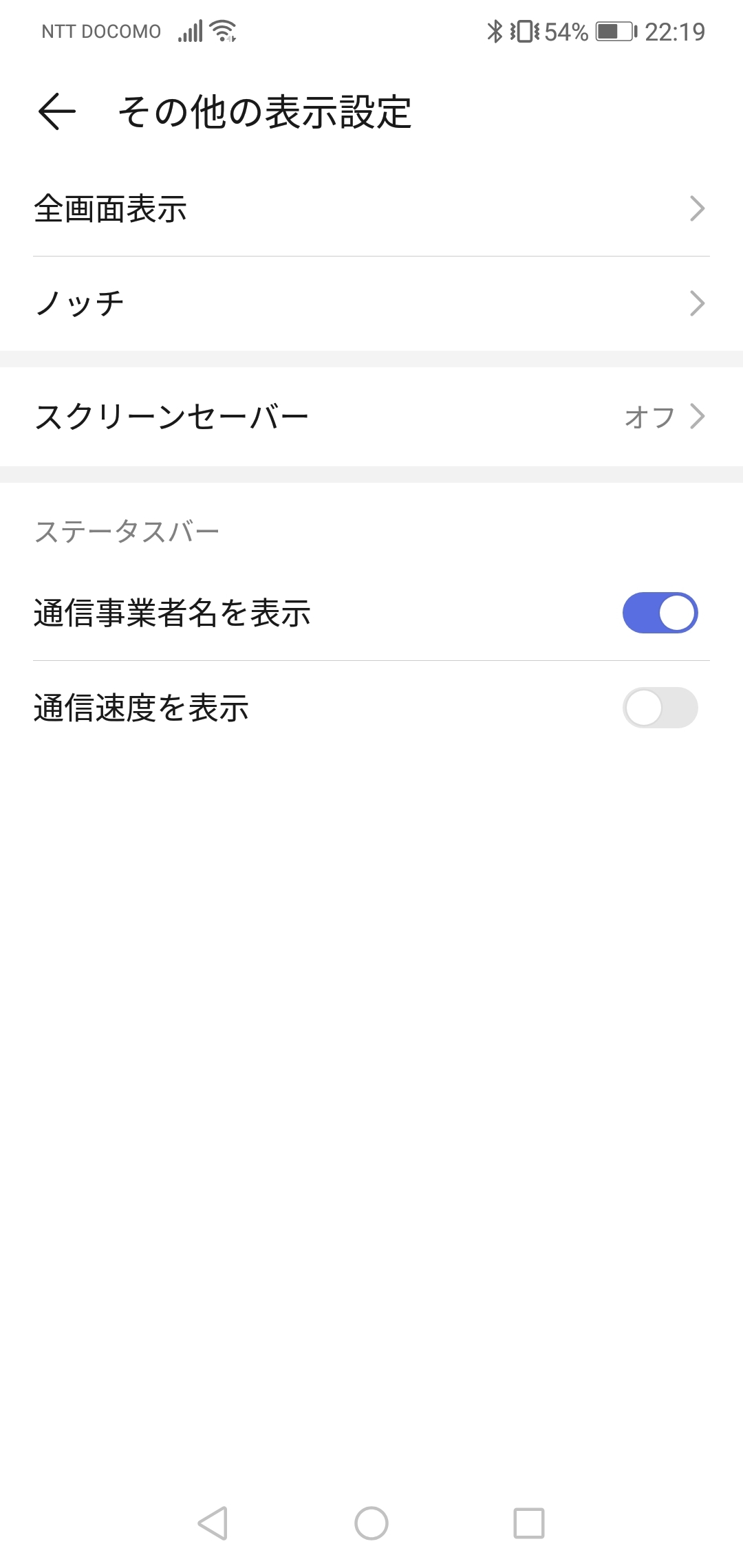Open recent apps from navigation bar
Image resolution: width=743 pixels, height=1568 pixels.
(x=529, y=1523)
